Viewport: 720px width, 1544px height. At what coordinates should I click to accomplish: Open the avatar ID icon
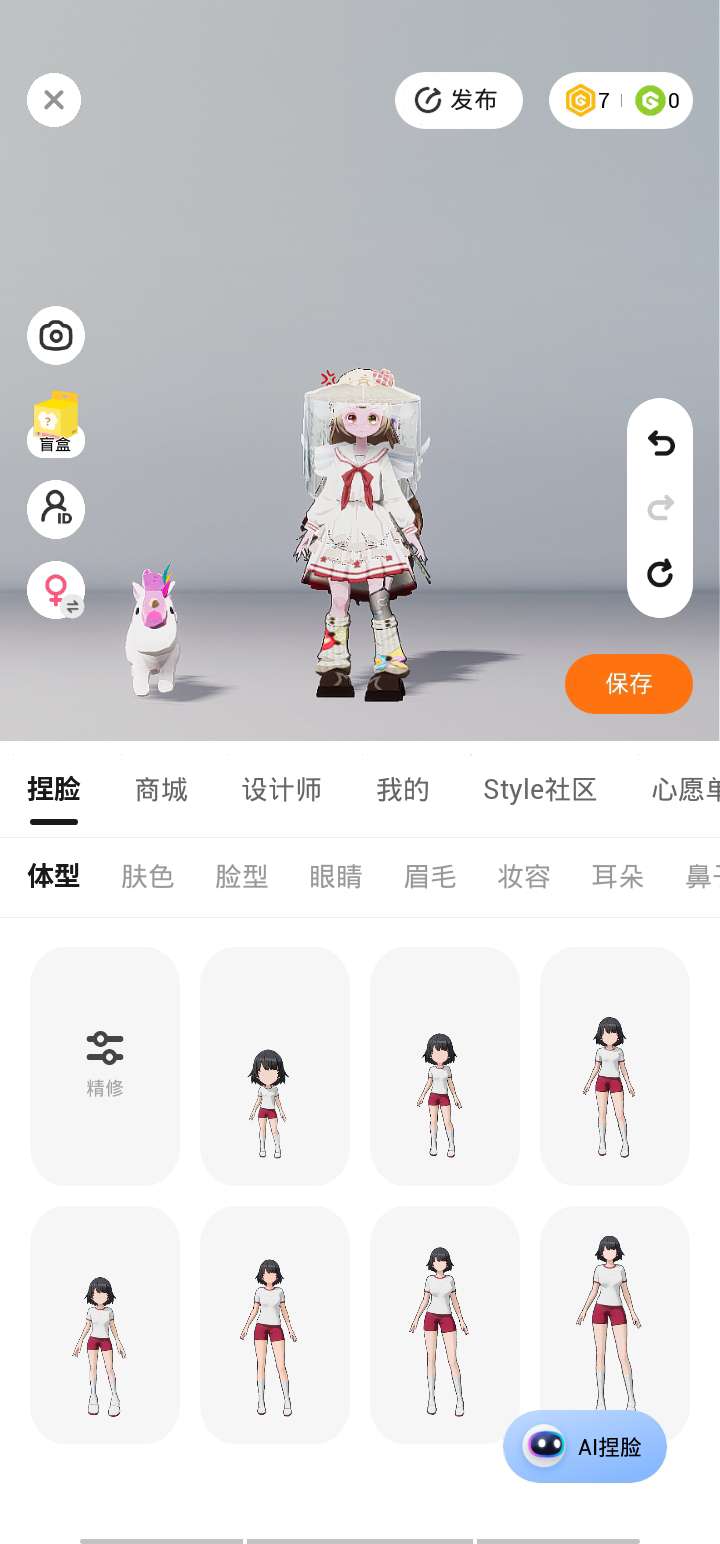[56, 509]
